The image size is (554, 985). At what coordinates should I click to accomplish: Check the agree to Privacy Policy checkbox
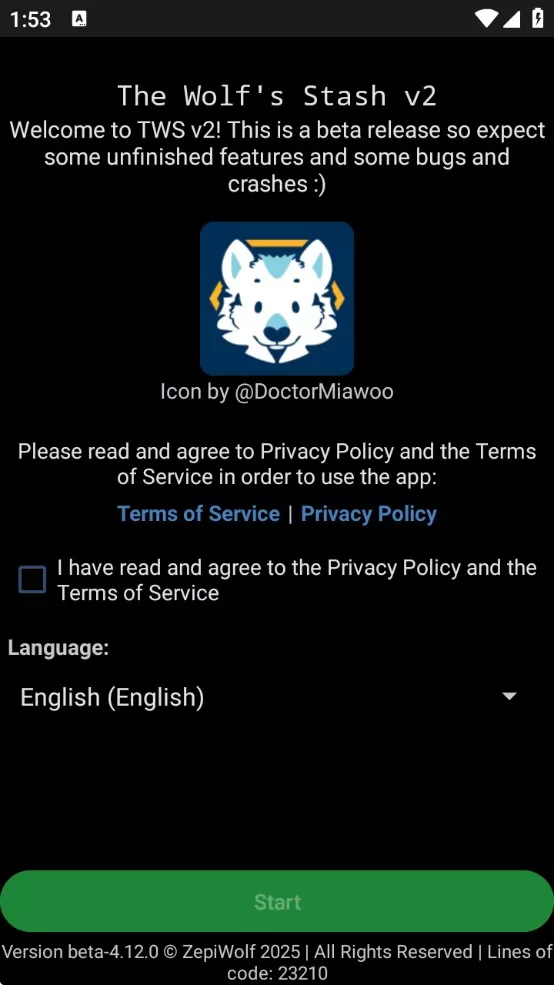click(x=32, y=580)
